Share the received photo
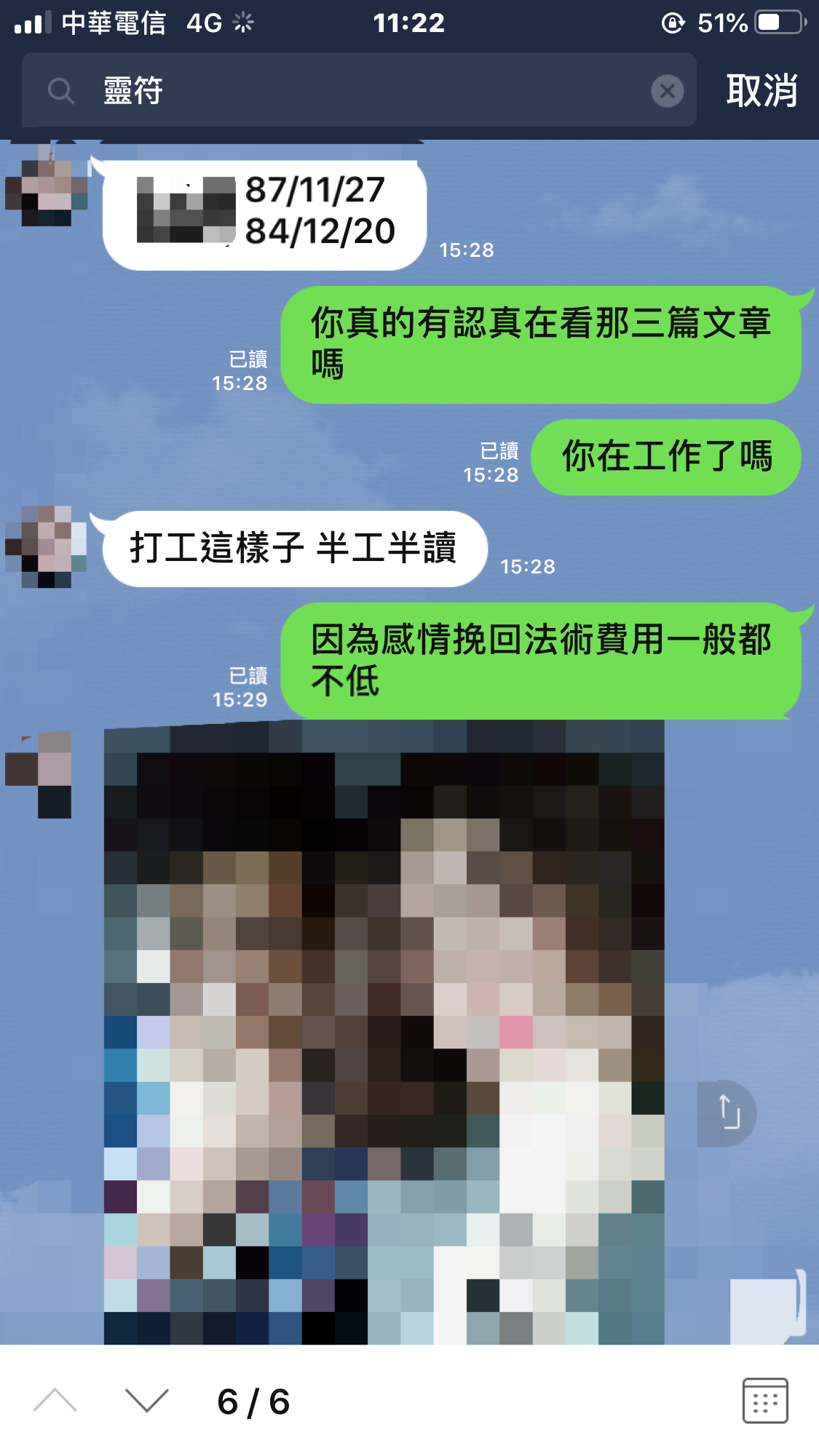819x1456 pixels. (x=728, y=1113)
